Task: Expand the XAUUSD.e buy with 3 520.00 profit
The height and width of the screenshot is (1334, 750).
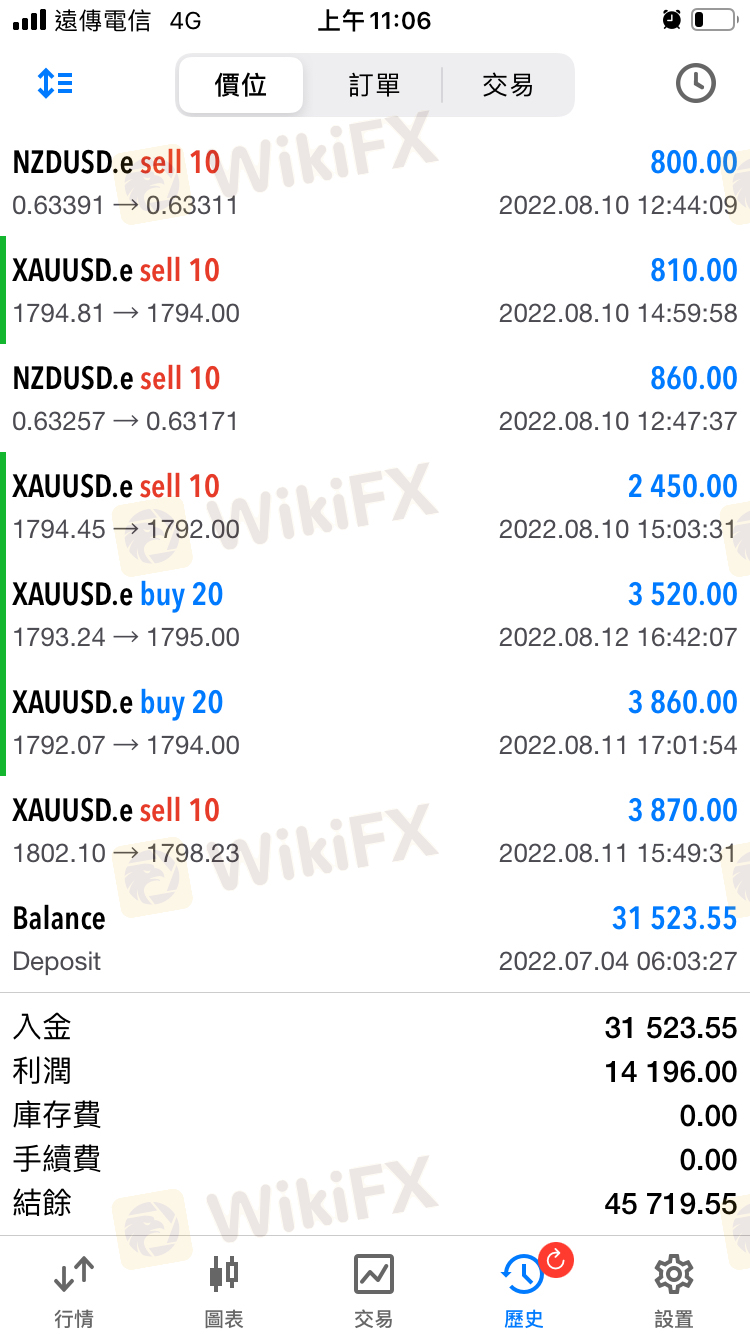Action: tap(375, 615)
